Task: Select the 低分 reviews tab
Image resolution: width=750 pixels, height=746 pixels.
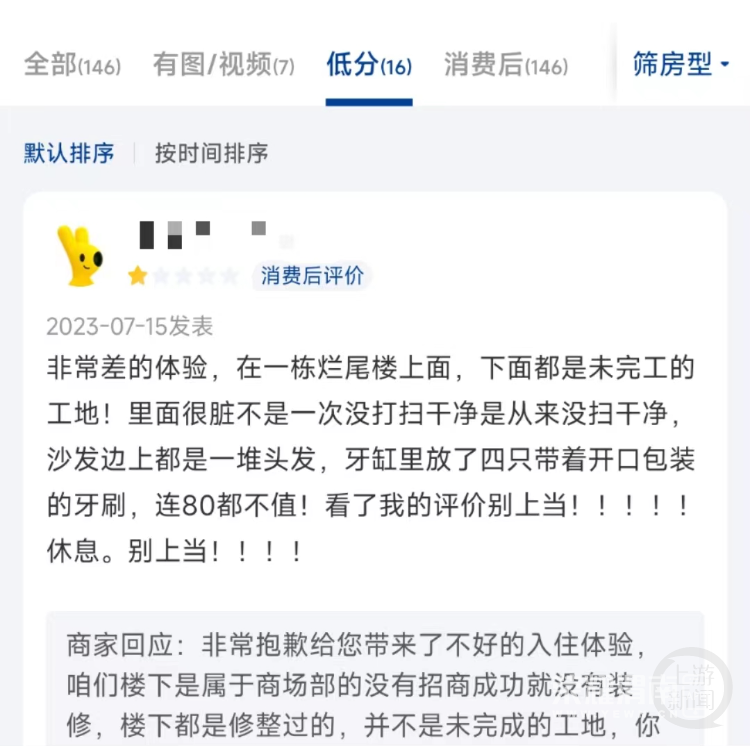Action: pos(368,65)
